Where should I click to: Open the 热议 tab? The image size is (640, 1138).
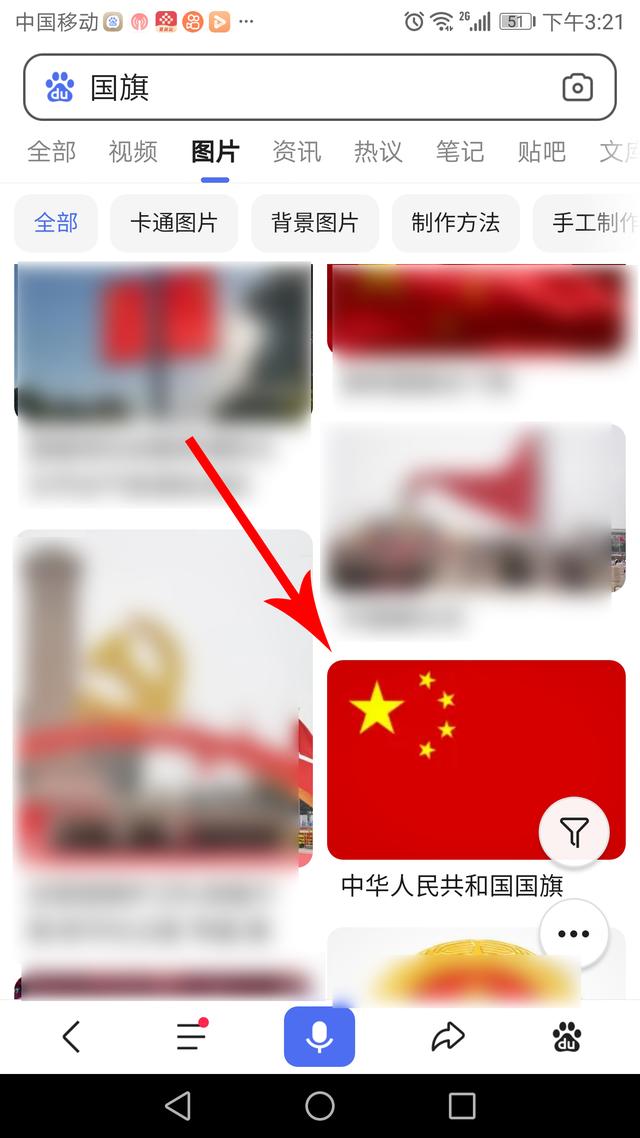coord(378,152)
